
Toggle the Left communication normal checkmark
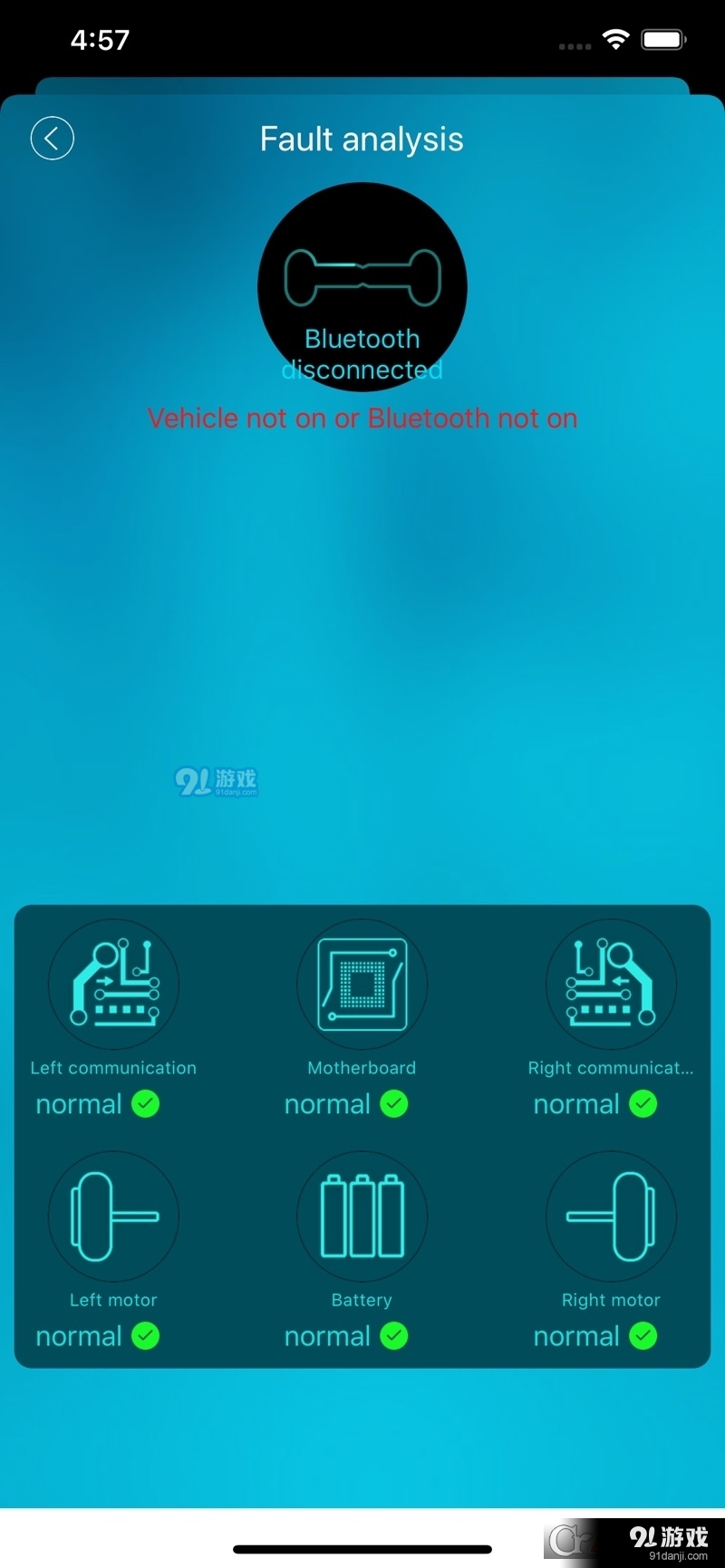click(146, 1103)
